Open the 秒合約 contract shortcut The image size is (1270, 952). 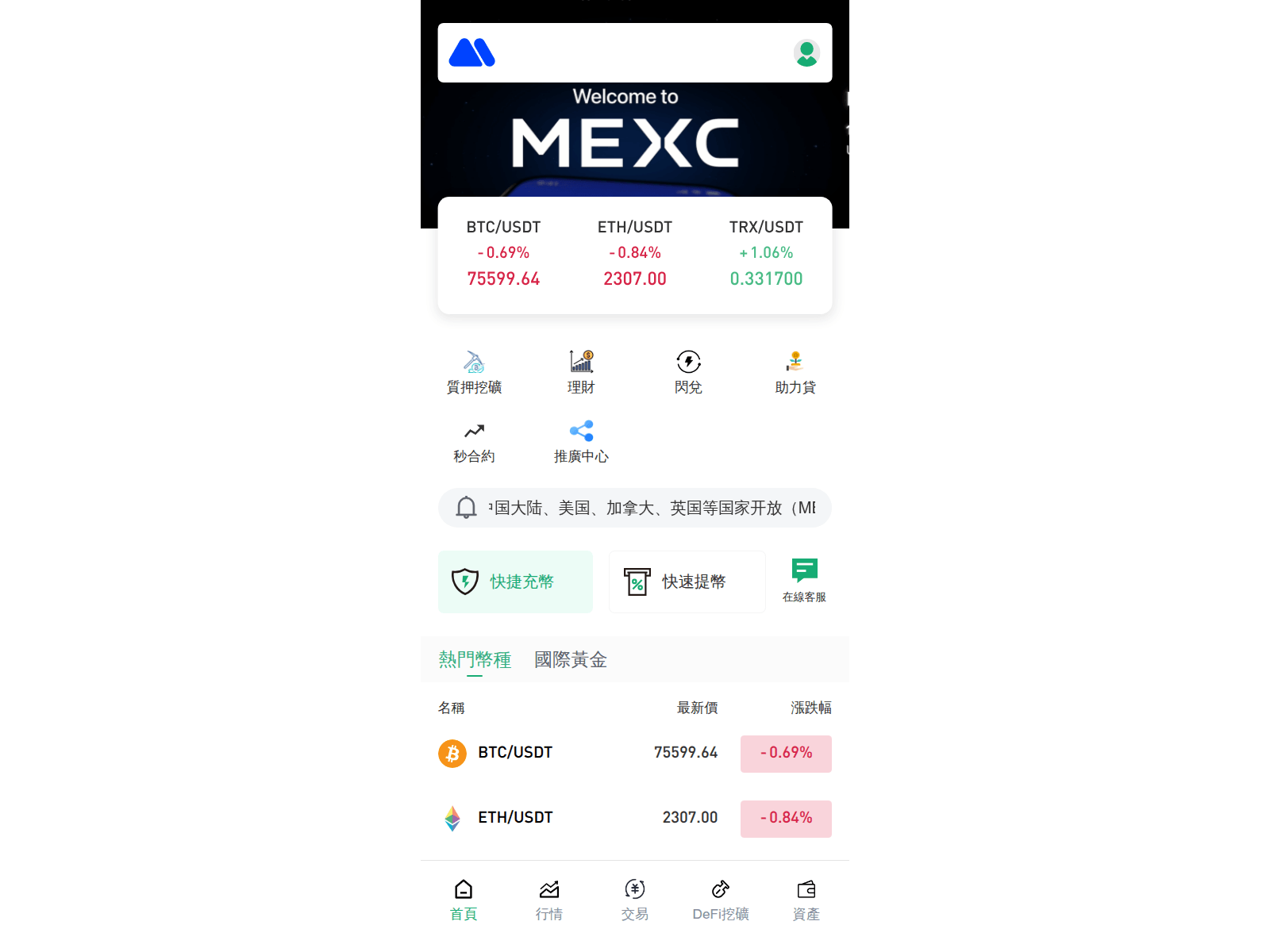click(474, 442)
